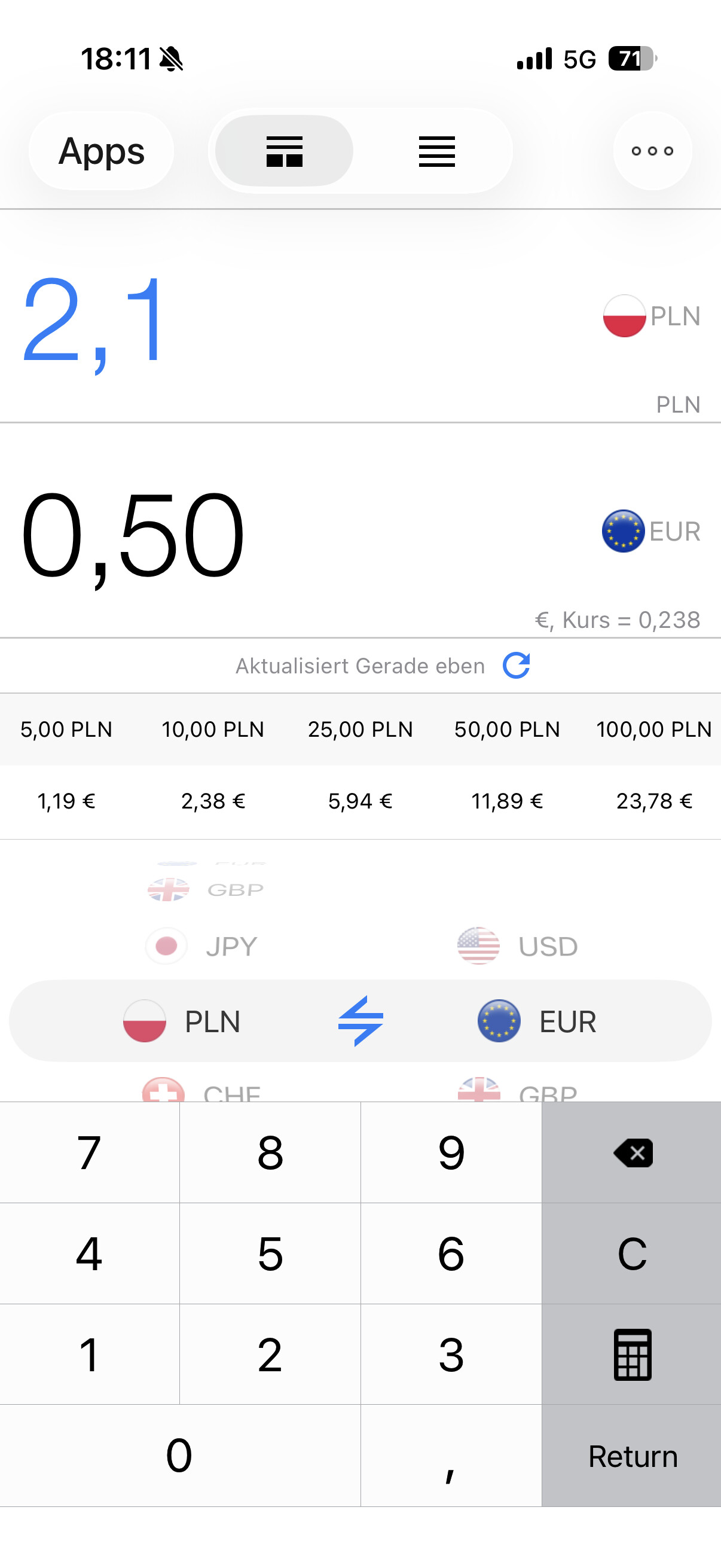Choose the 25,00 PLN quick amount
The width and height of the screenshot is (721, 1568).
[x=360, y=729]
